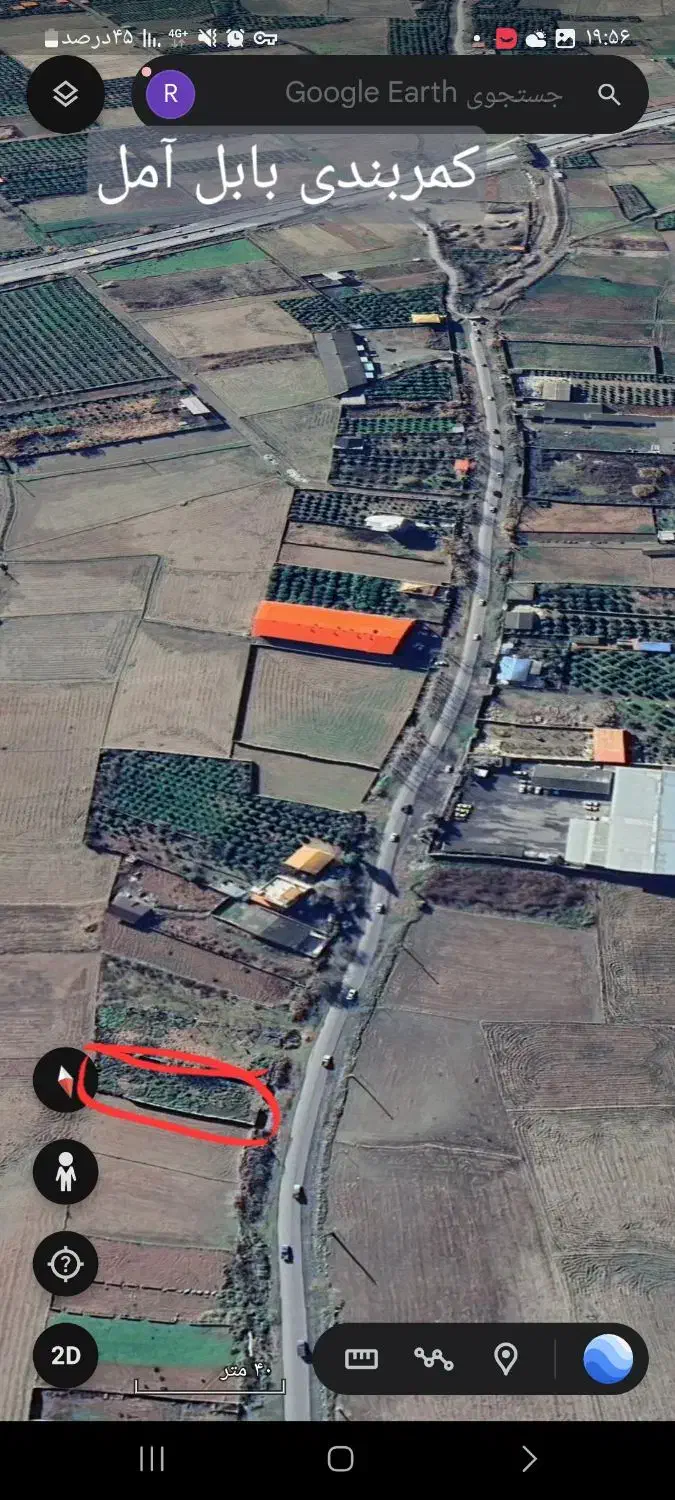Center map on my location

pyautogui.click(x=65, y=1264)
